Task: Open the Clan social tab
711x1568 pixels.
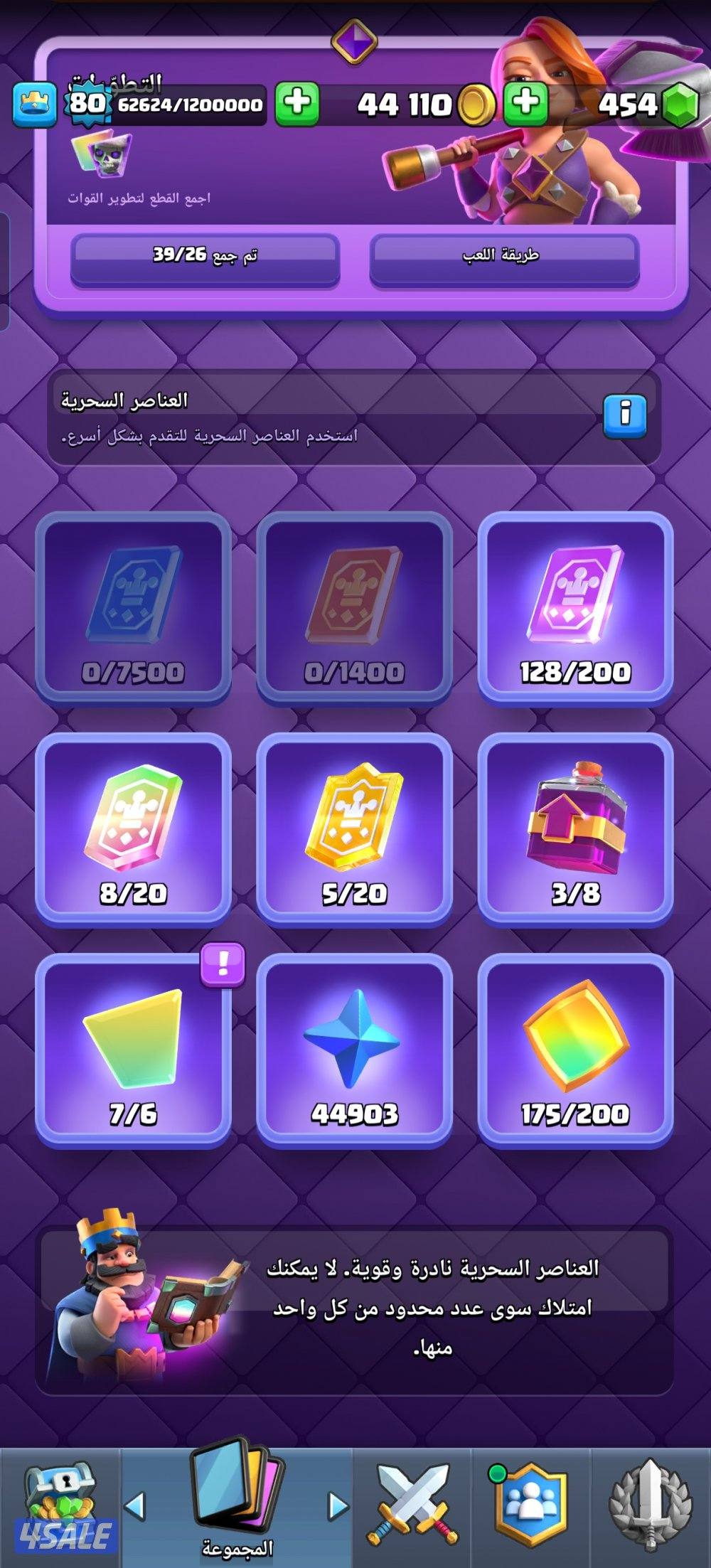Action: 530,1508
